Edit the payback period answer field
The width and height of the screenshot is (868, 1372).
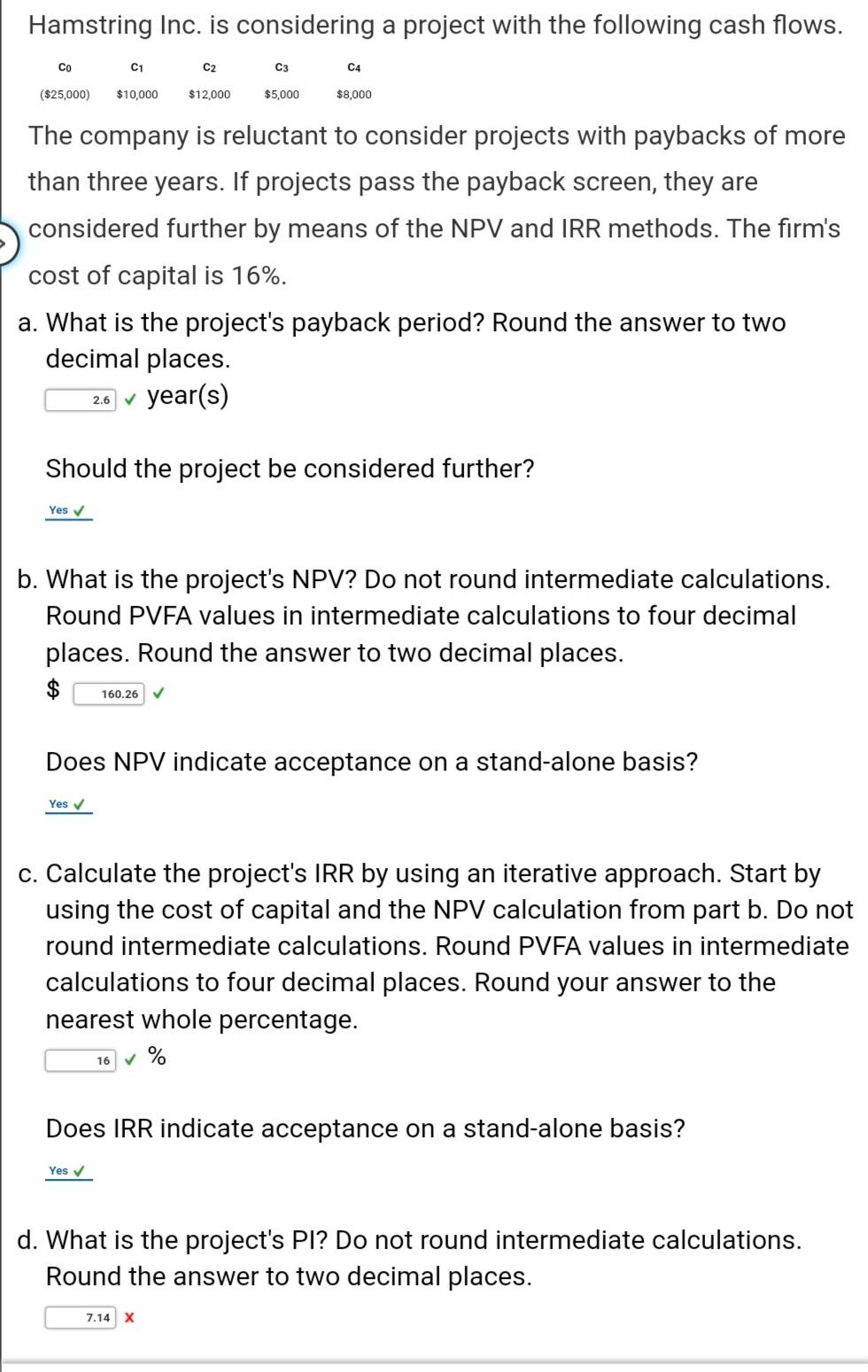[81, 400]
